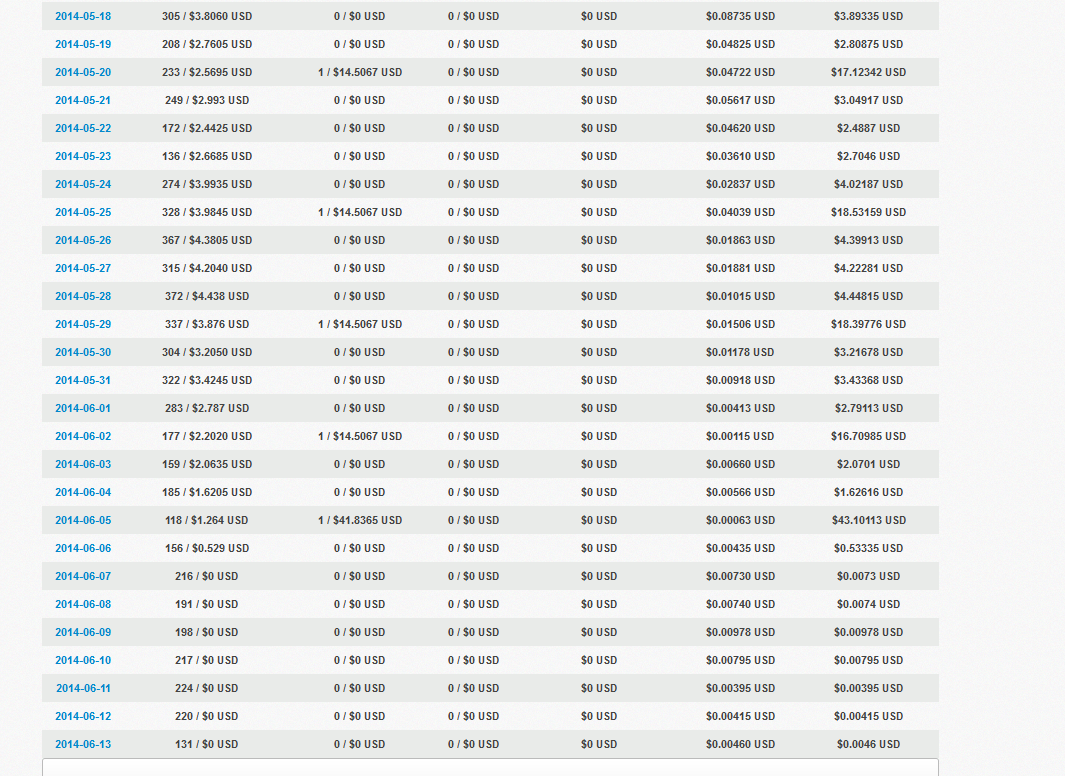
Task: Tap the 2014-05-25 date link
Action: point(83,212)
